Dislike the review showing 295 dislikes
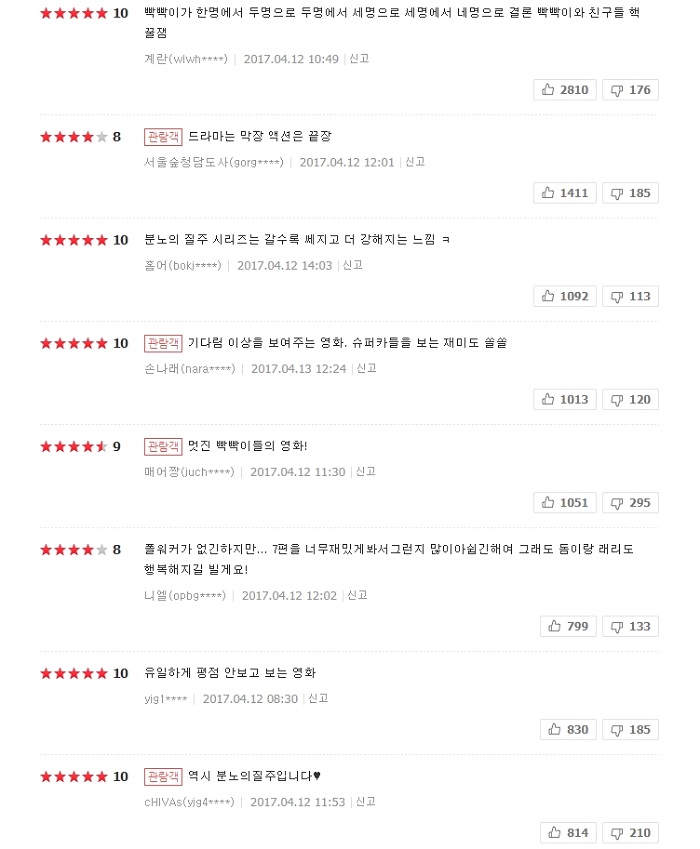Image resolution: width=700 pixels, height=849 pixels. (630, 502)
